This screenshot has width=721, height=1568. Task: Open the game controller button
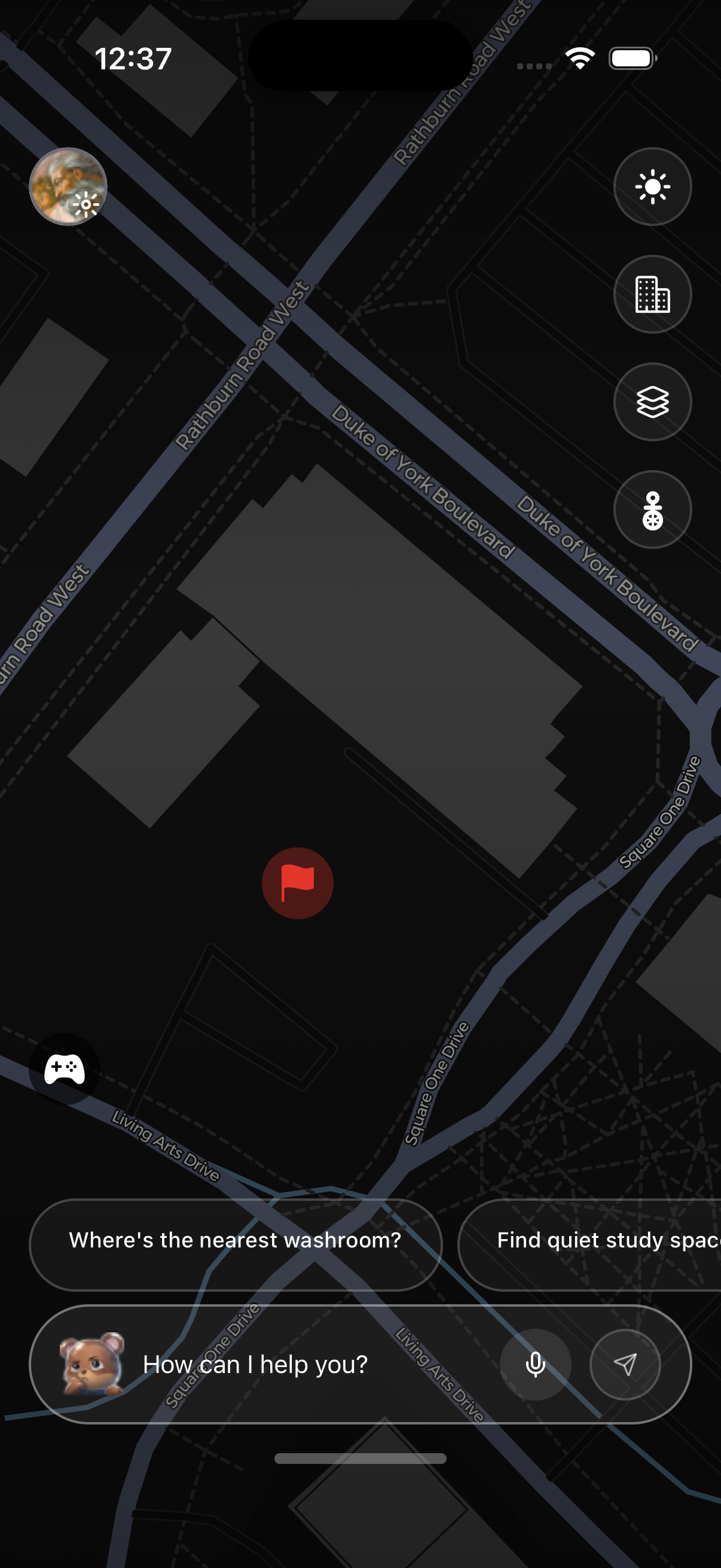(65, 1069)
